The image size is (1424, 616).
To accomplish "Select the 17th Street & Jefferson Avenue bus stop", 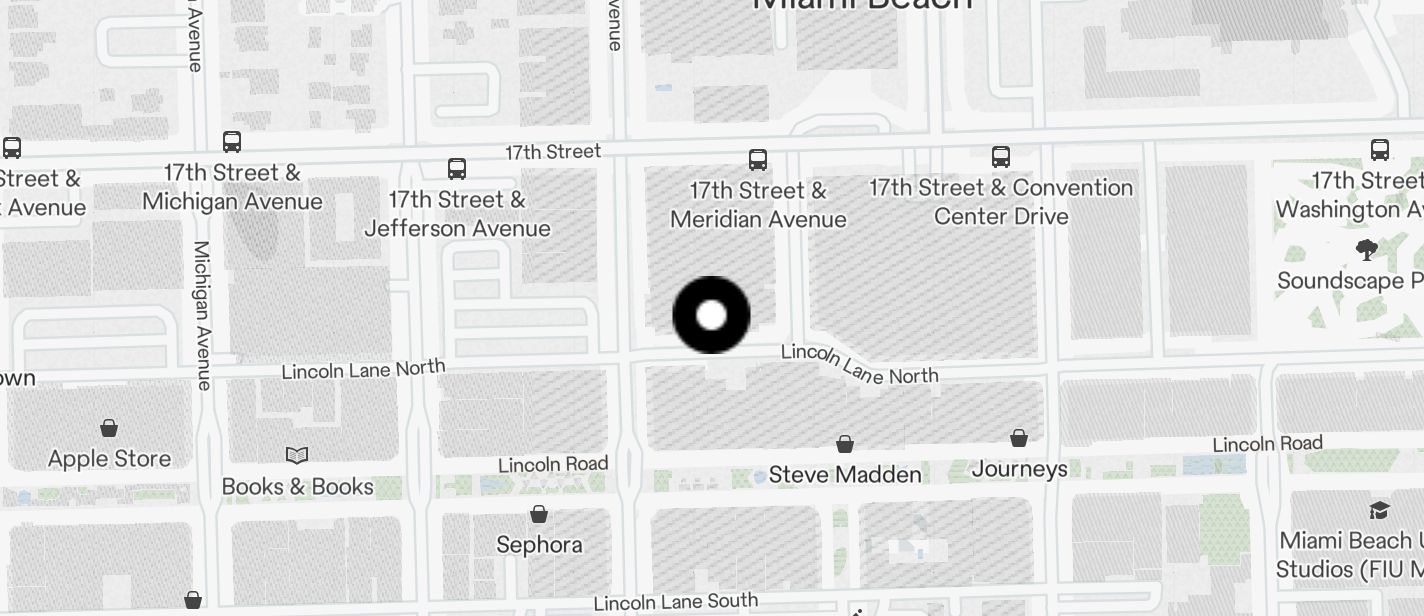I will tap(457, 168).
